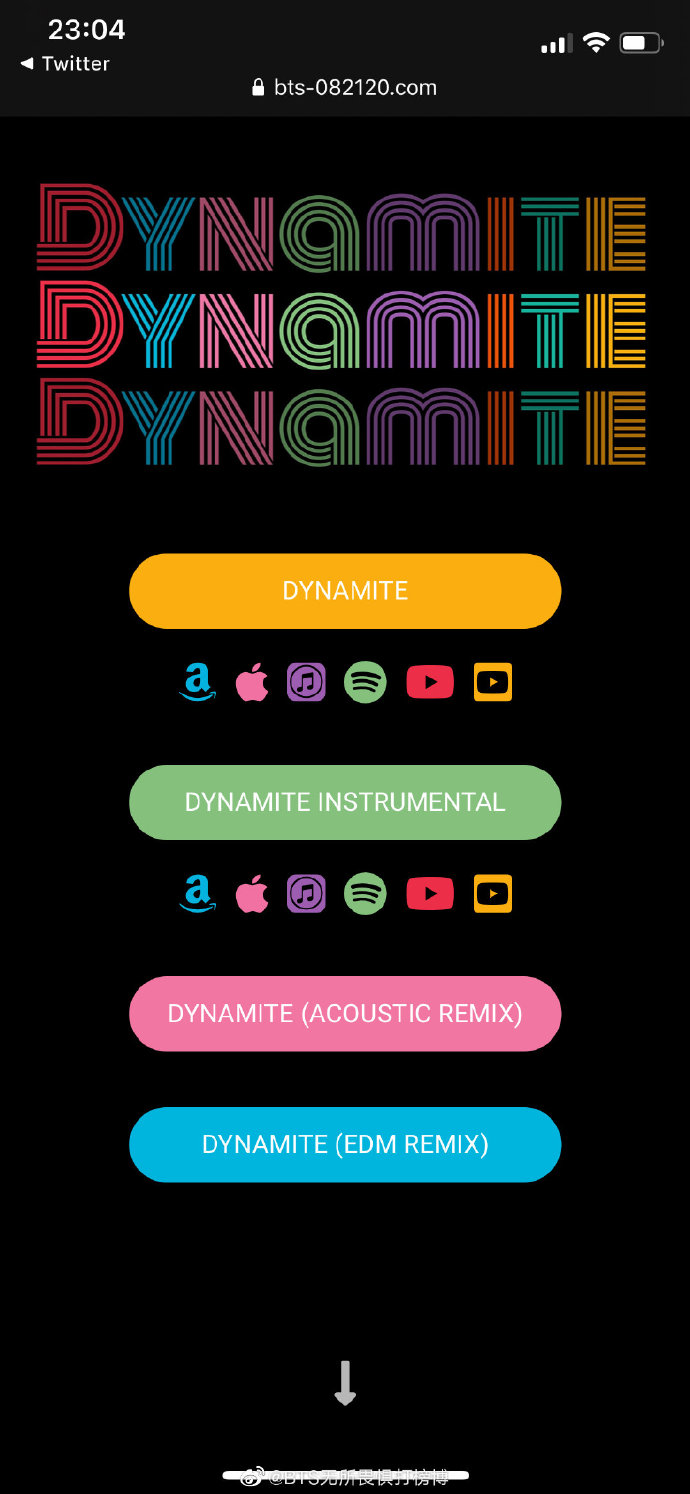Open the yellow DYNAMITE button
This screenshot has height=1494, width=690.
(345, 591)
